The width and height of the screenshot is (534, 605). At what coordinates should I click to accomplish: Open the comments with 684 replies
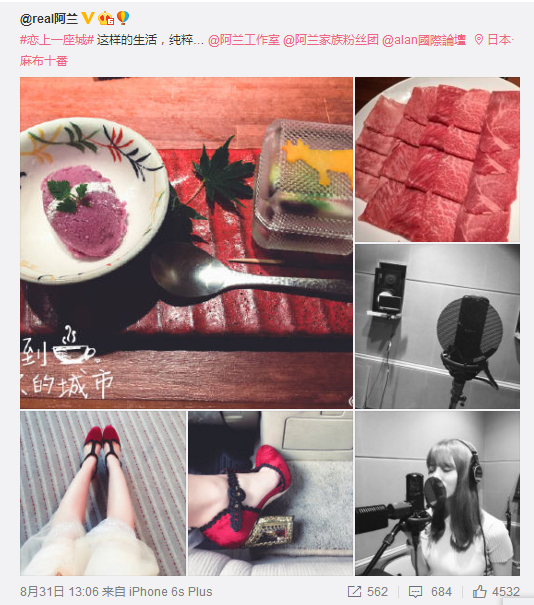430,591
